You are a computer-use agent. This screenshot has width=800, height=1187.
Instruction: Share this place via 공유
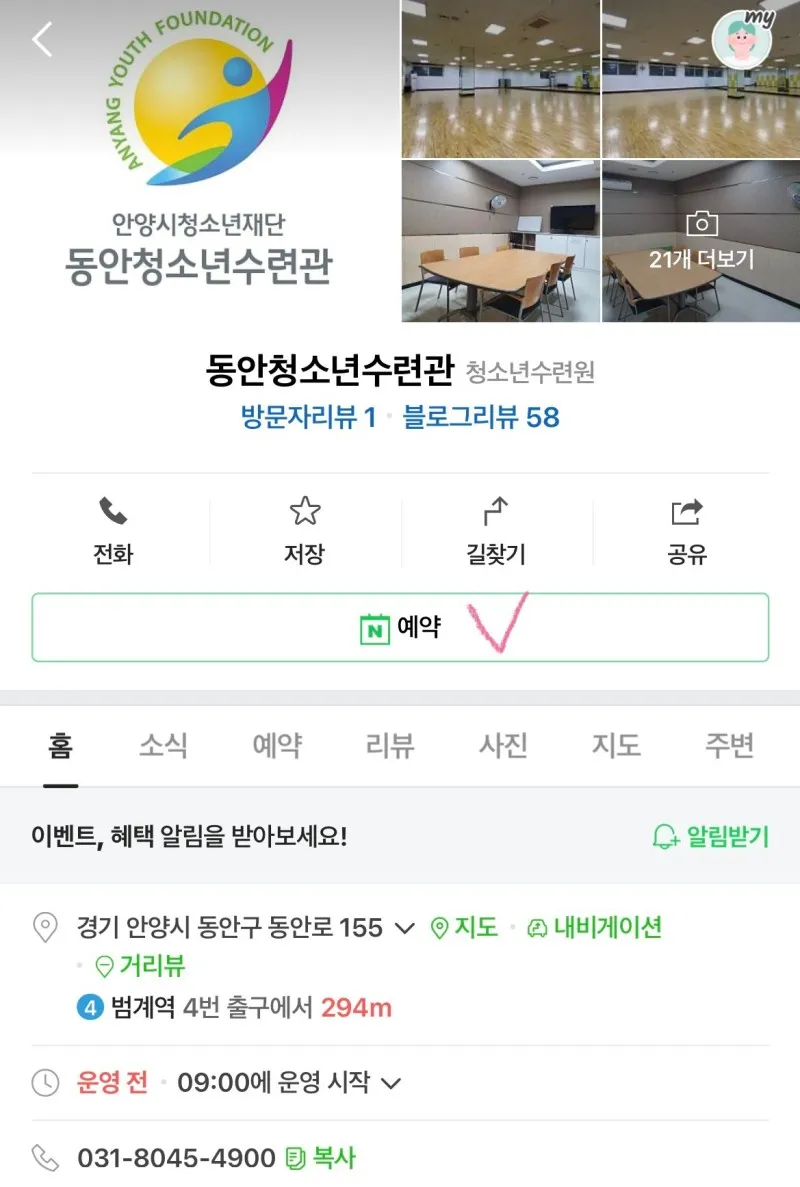[x=687, y=531]
